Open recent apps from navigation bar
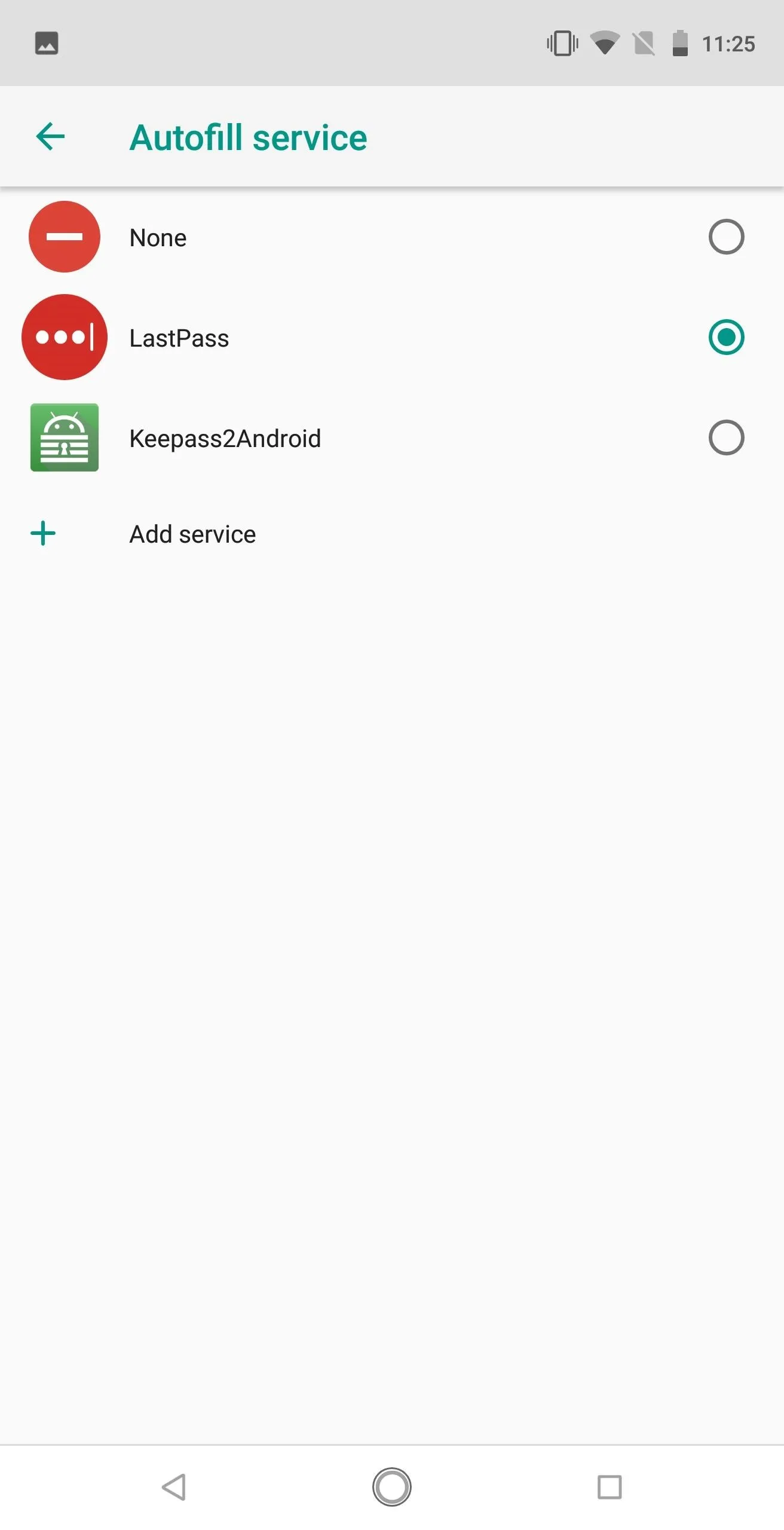 coord(610,1487)
